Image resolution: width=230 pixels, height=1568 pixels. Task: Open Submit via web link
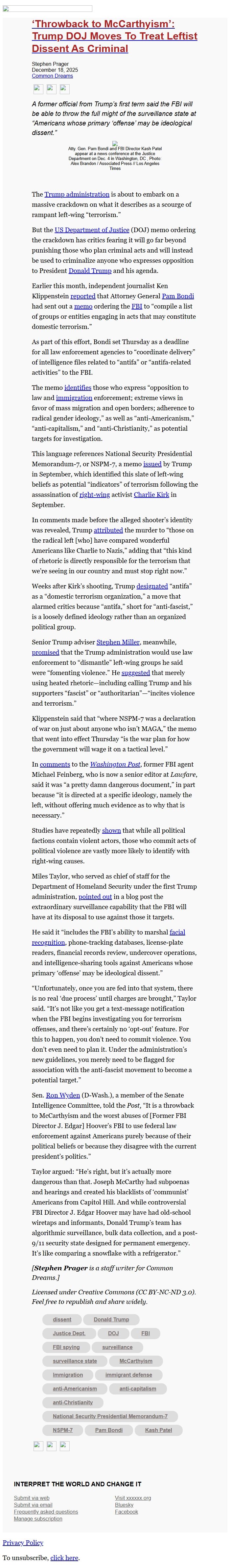click(32, 1498)
